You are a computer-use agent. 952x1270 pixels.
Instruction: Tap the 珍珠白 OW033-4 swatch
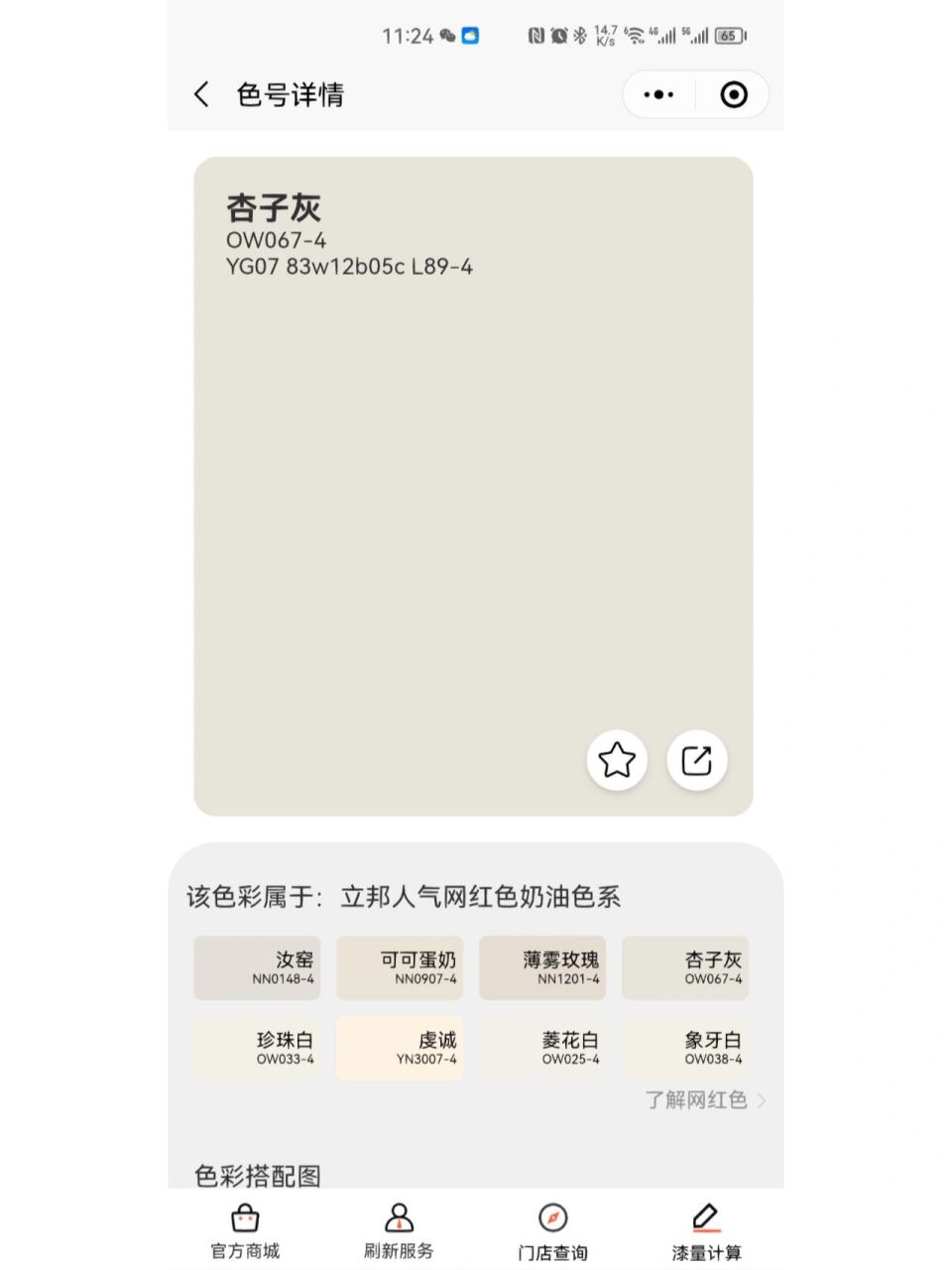click(256, 1047)
